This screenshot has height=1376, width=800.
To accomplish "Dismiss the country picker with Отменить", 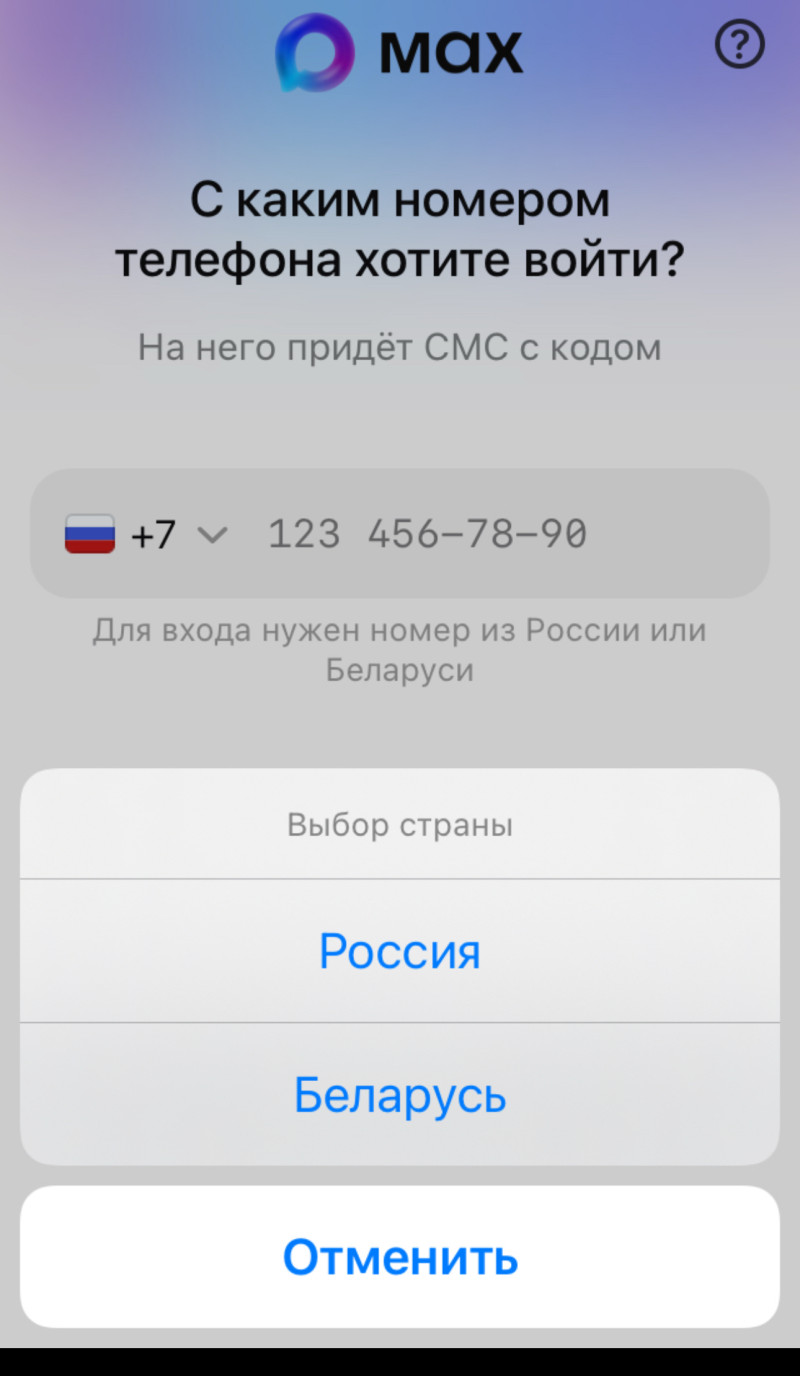I will click(400, 1257).
